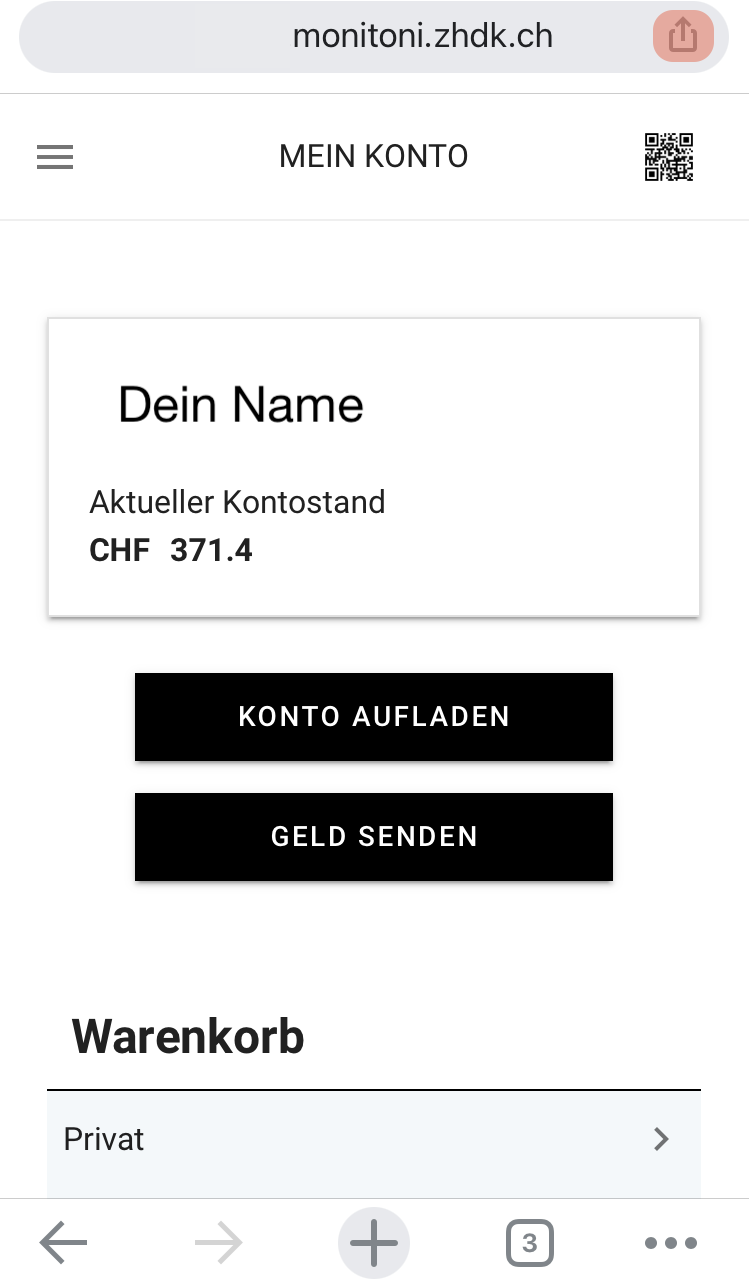749x1287 pixels.
Task: Open a new tab with plus button
Action: click(x=374, y=1244)
